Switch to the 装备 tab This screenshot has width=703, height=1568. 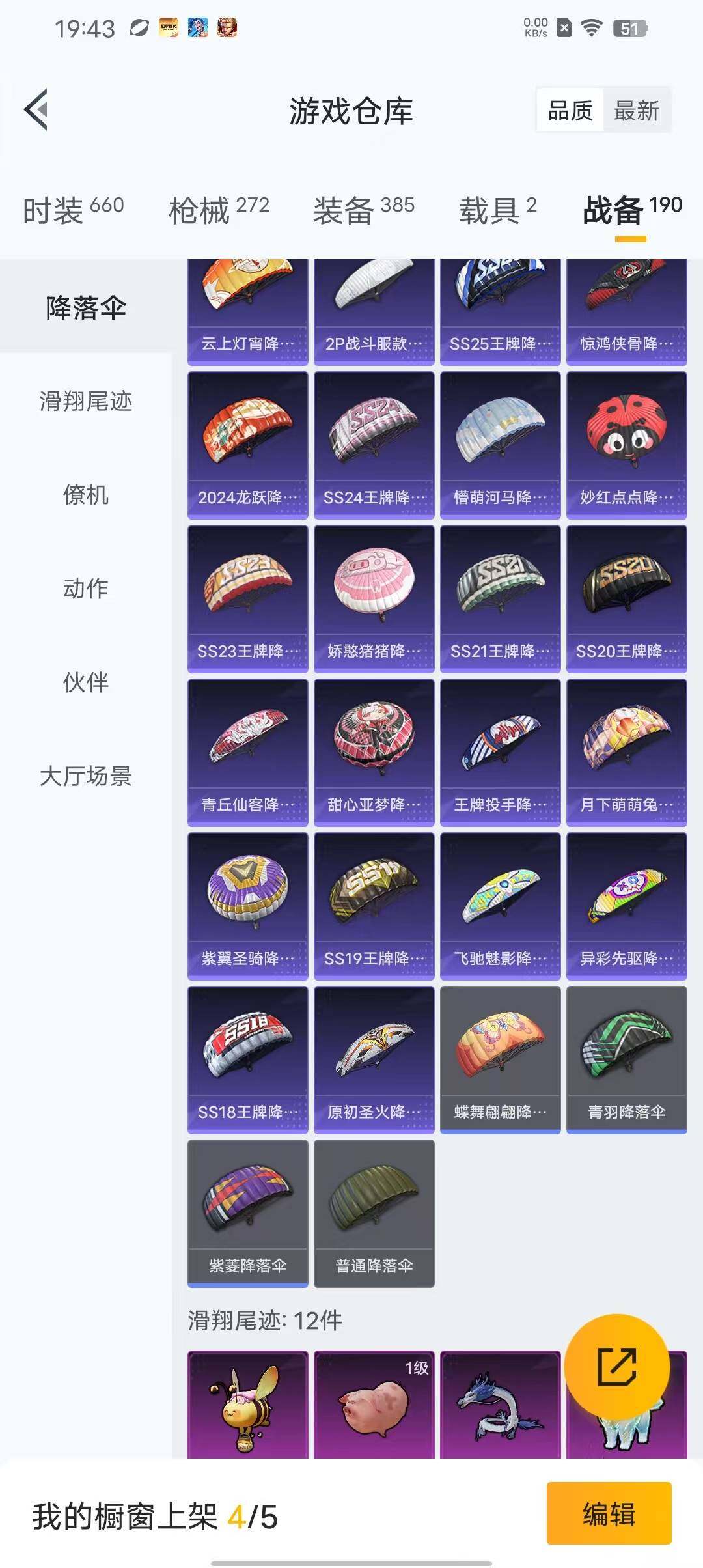tap(364, 210)
